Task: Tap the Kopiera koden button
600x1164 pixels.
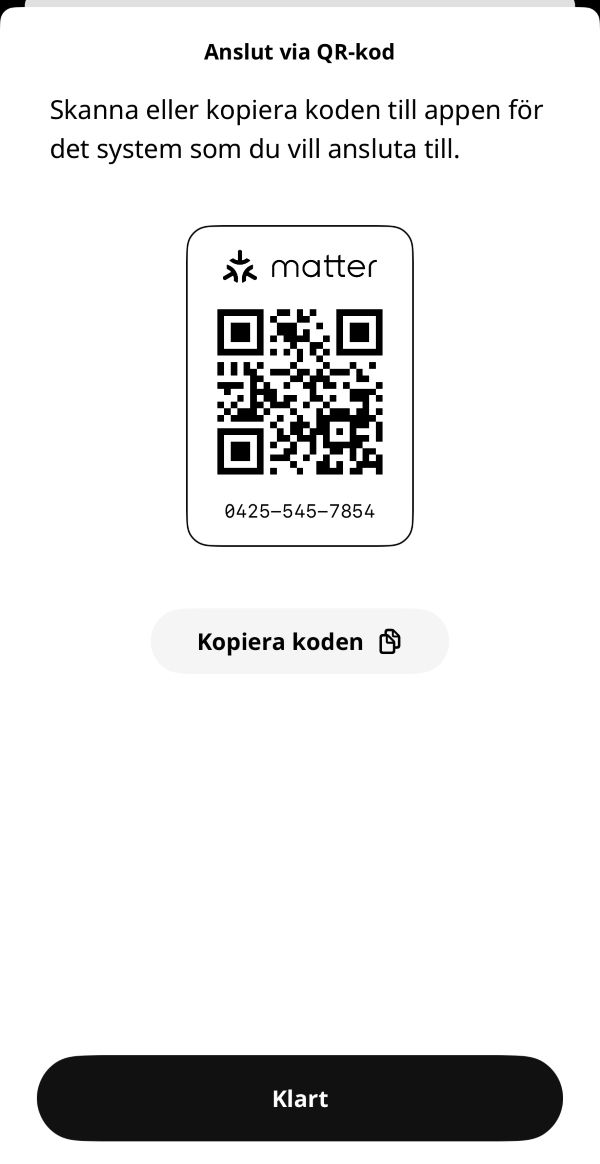Action: click(x=299, y=642)
